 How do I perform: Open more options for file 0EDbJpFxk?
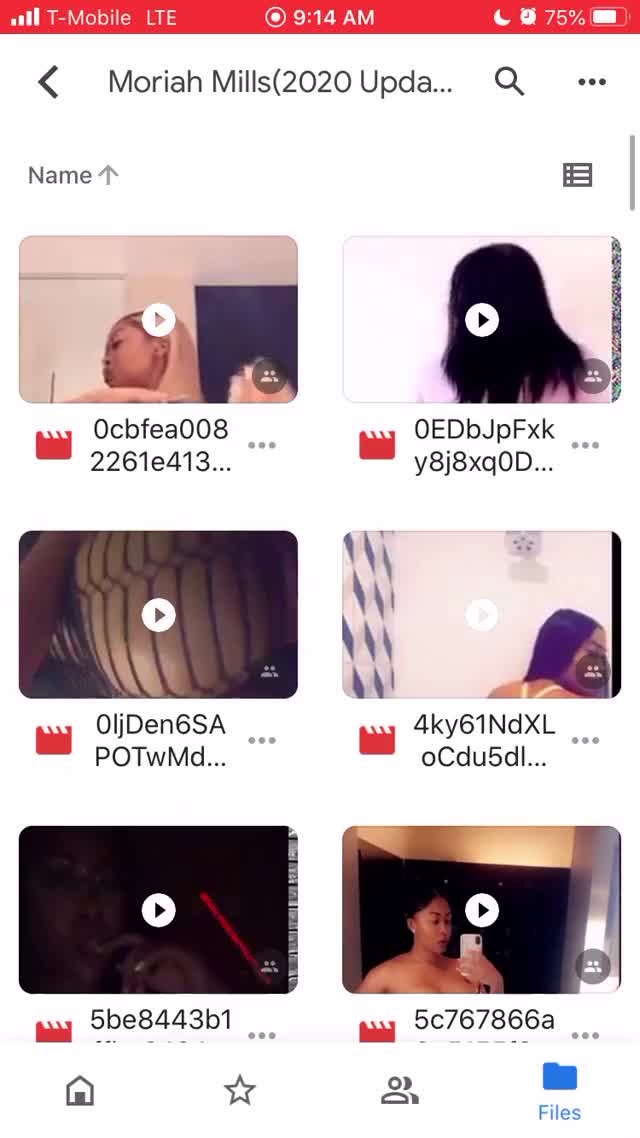[x=585, y=445]
